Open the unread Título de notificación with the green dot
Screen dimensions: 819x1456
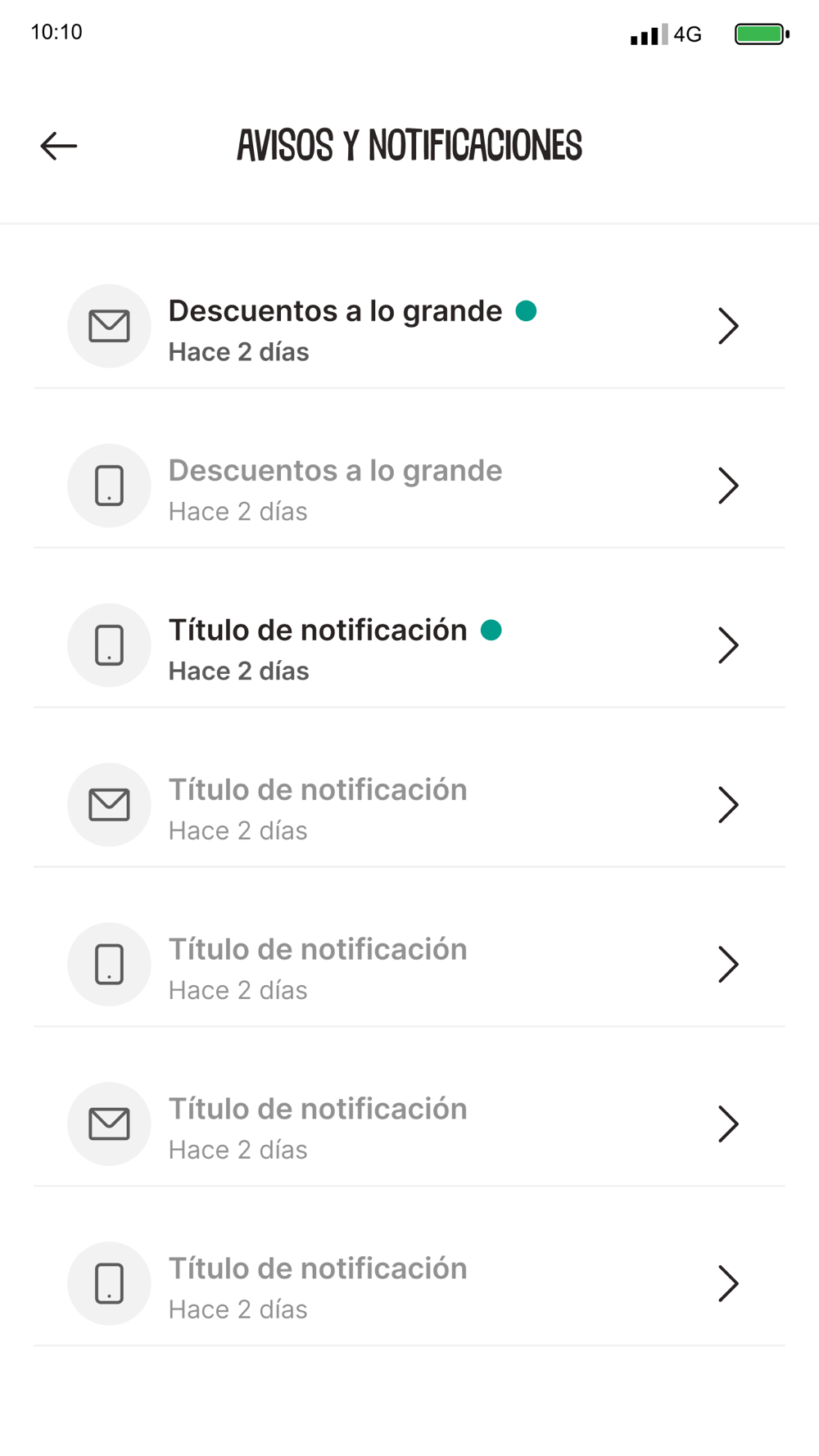click(409, 646)
